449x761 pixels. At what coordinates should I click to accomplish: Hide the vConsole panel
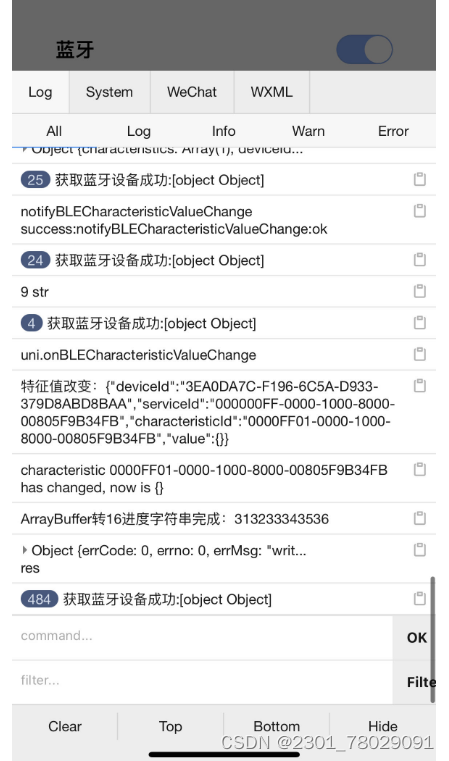[382, 726]
